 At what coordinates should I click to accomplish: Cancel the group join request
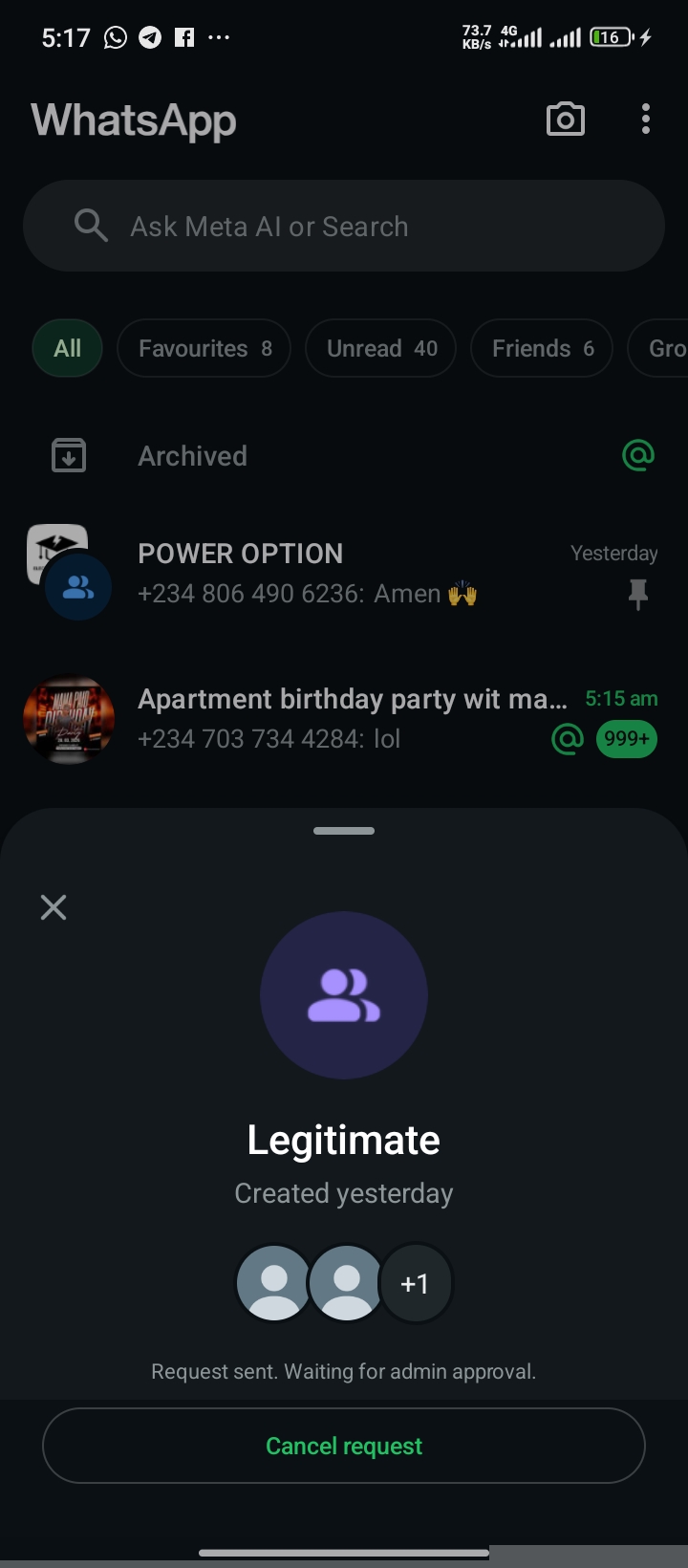[x=344, y=1446]
